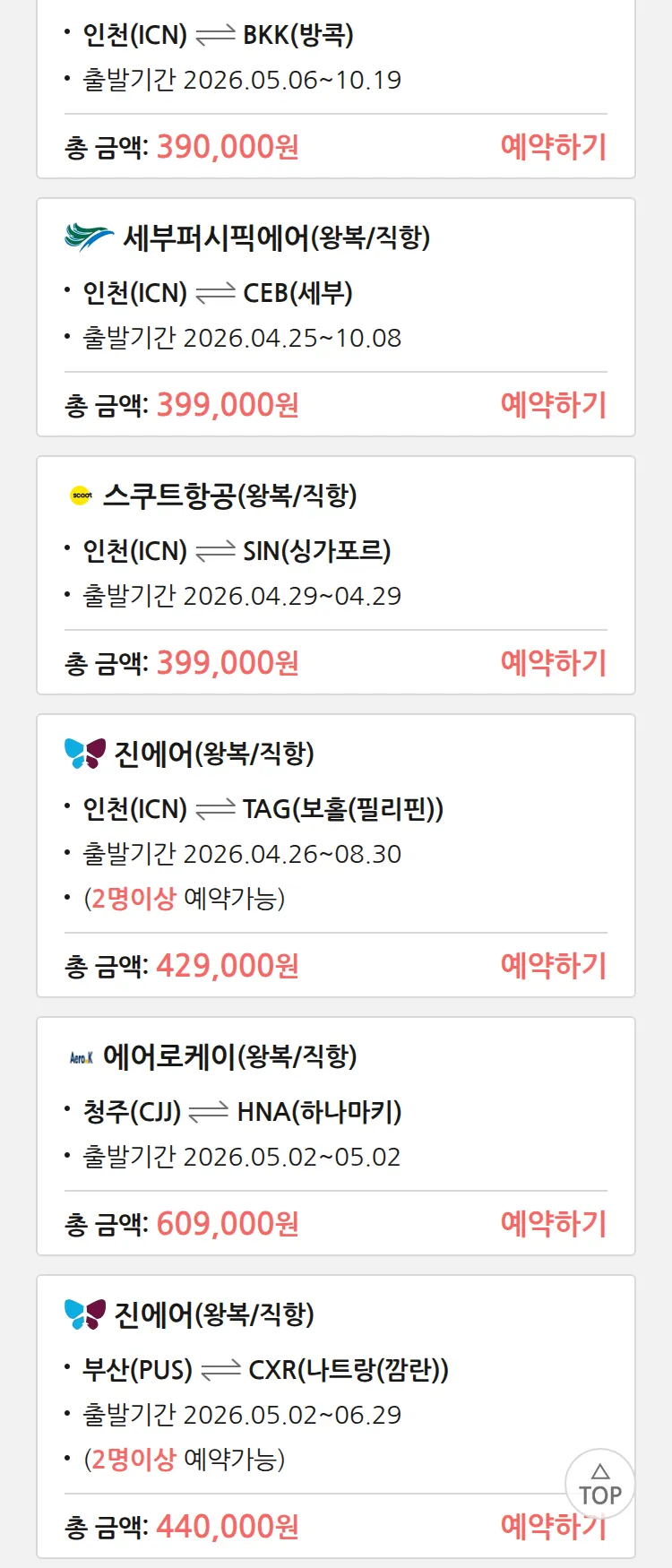Image resolution: width=672 pixels, height=1568 pixels.
Task: Jump to top with the TOP button
Action: [x=599, y=1485]
